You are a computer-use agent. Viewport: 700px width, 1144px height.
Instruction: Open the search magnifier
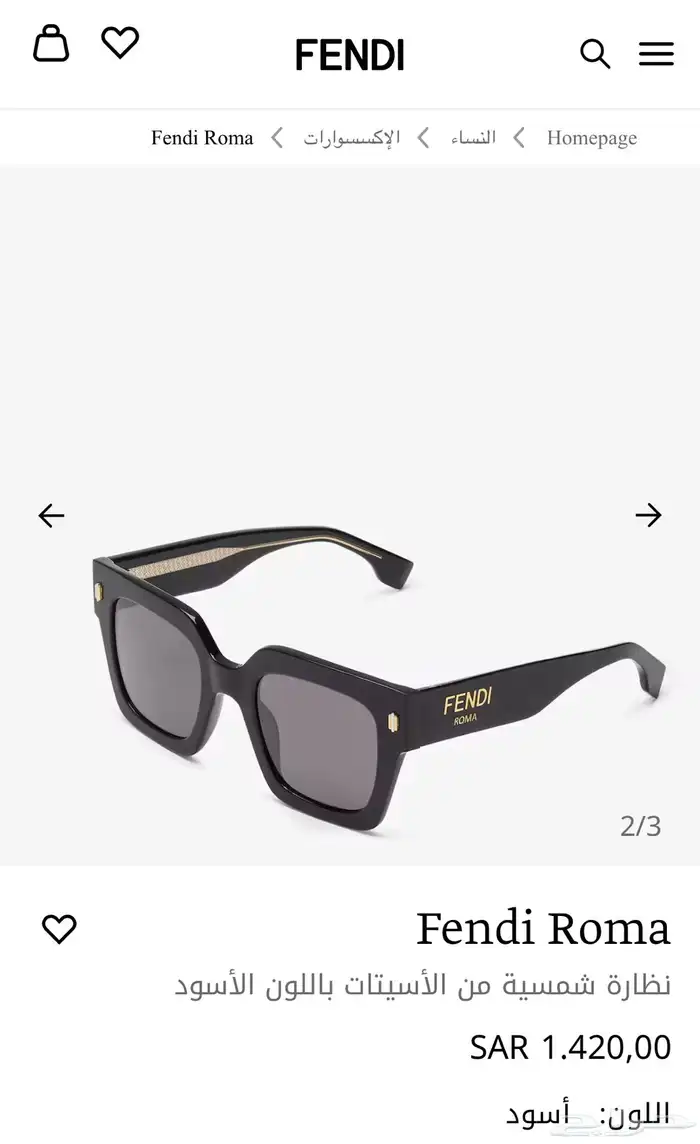coord(595,54)
